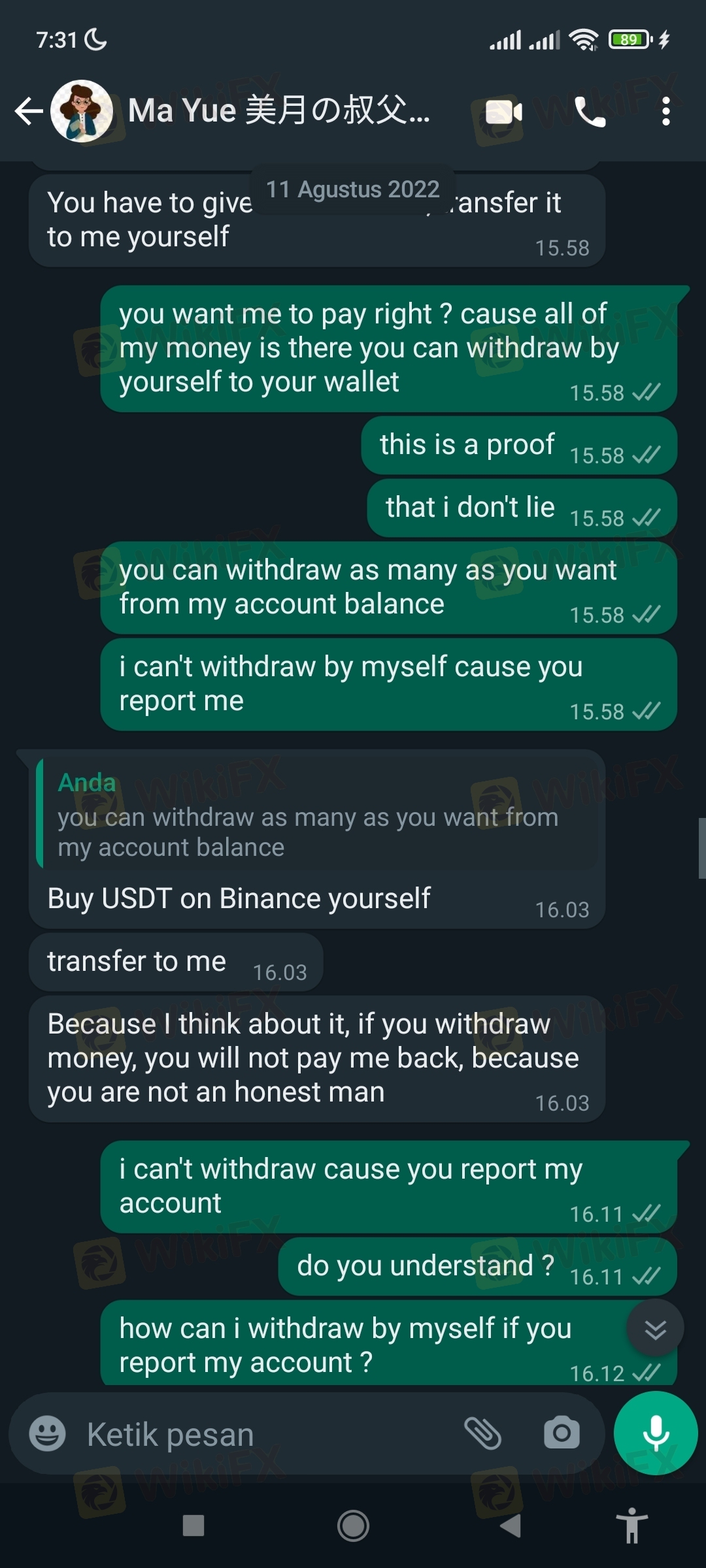Go back from the Ma Yue chat
706x1568 pixels.
pyautogui.click(x=29, y=111)
